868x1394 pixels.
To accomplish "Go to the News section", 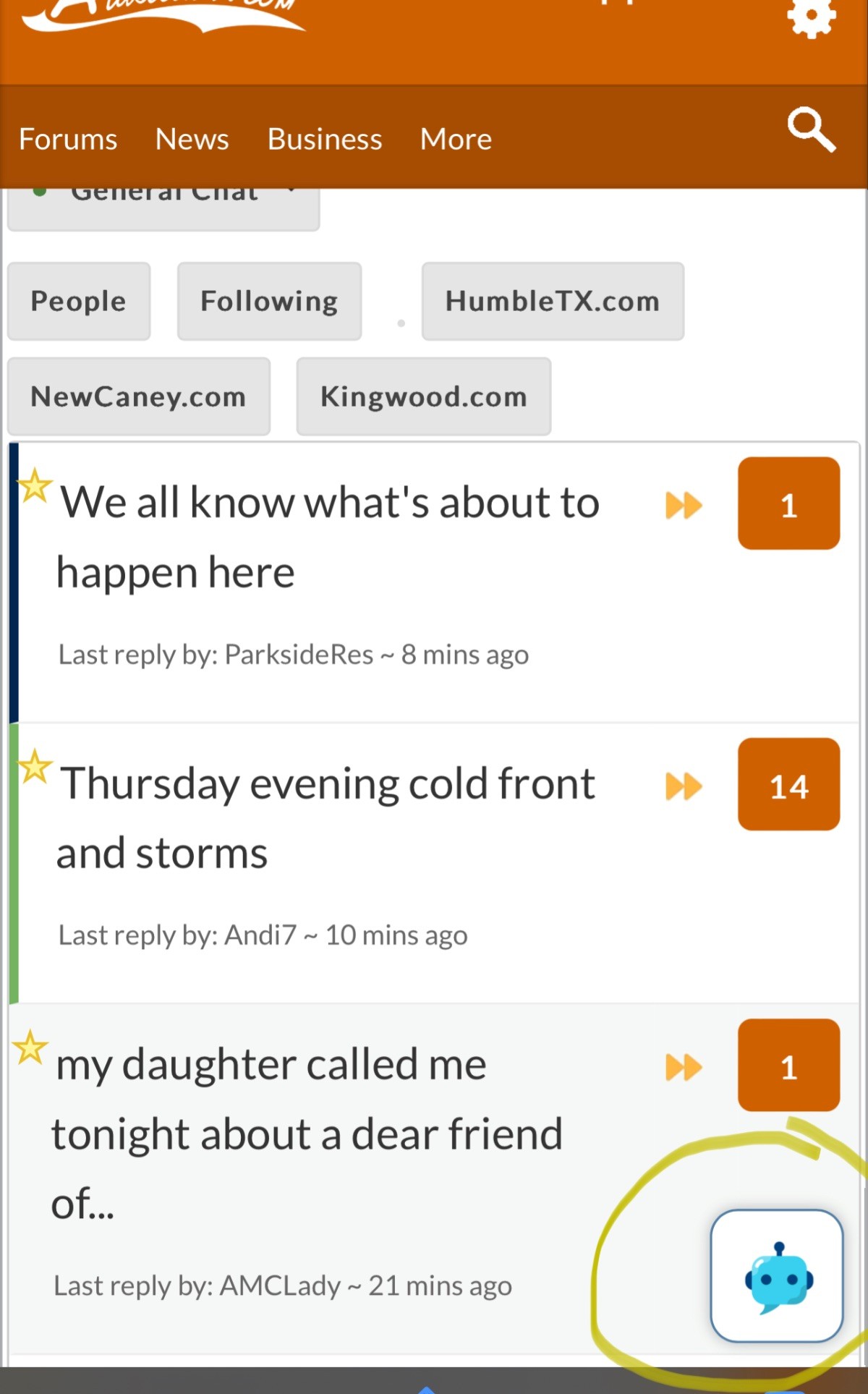I will tap(192, 139).
